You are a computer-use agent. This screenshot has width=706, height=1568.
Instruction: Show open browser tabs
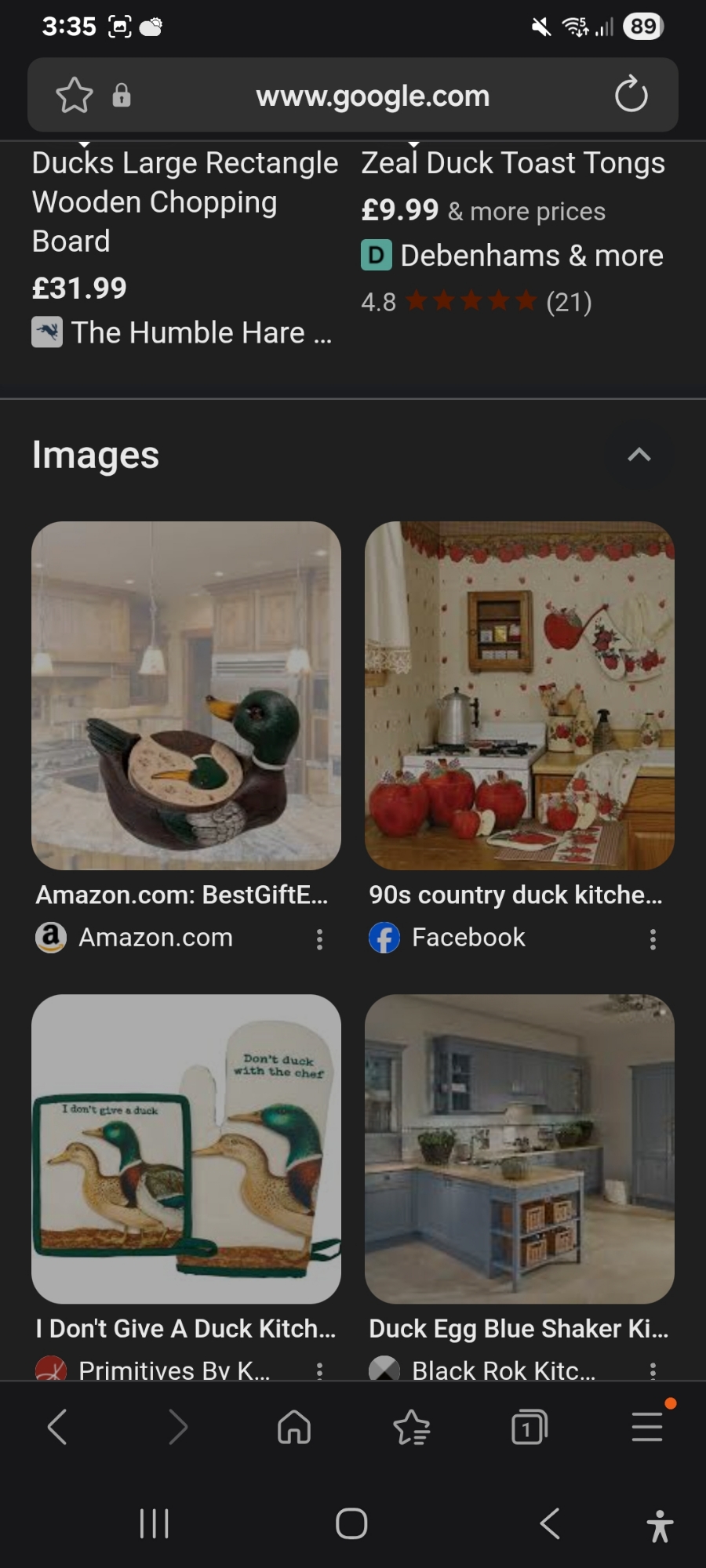tap(529, 1427)
